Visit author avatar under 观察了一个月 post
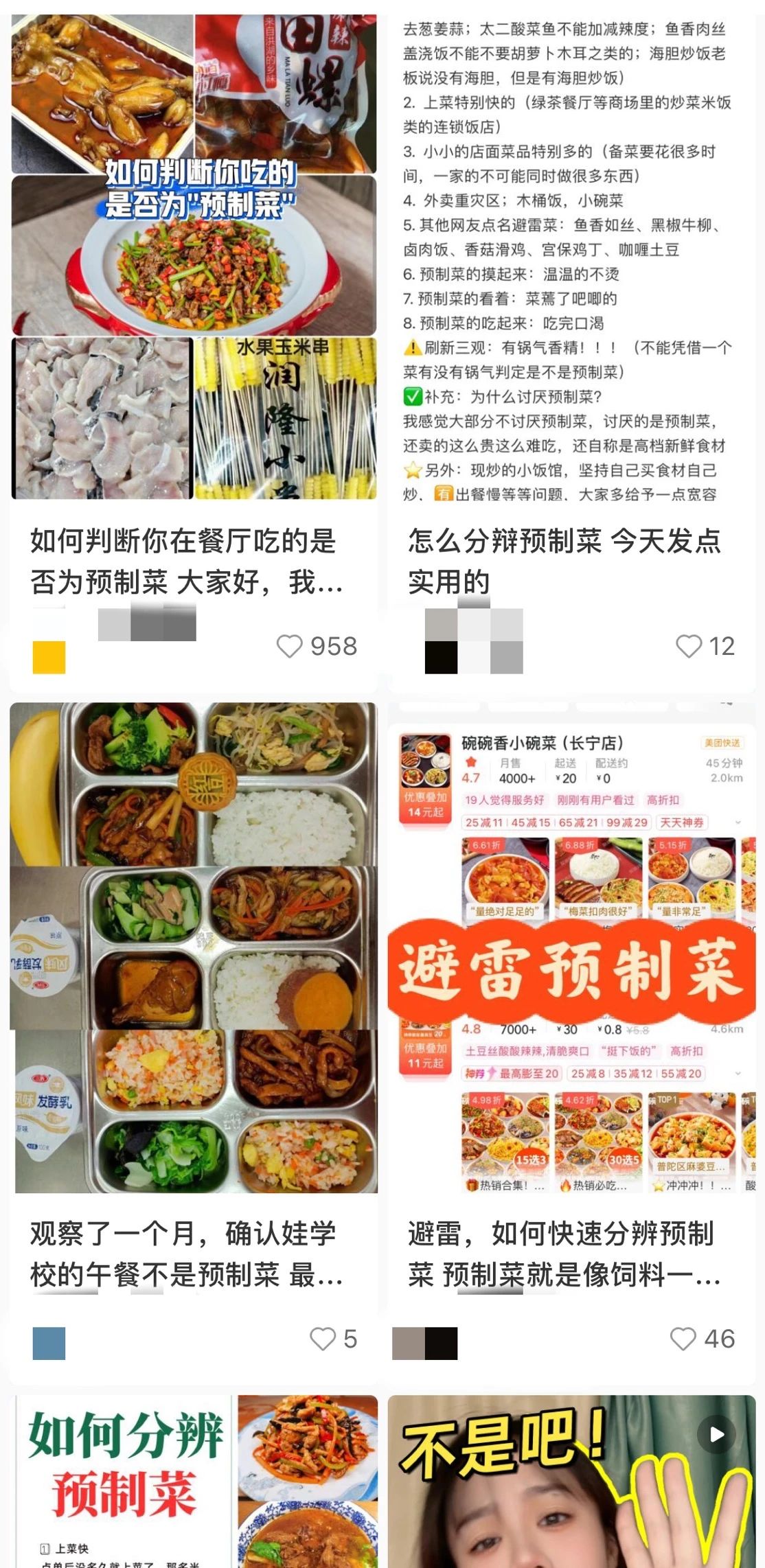The height and width of the screenshot is (1568, 765). coord(49,1344)
